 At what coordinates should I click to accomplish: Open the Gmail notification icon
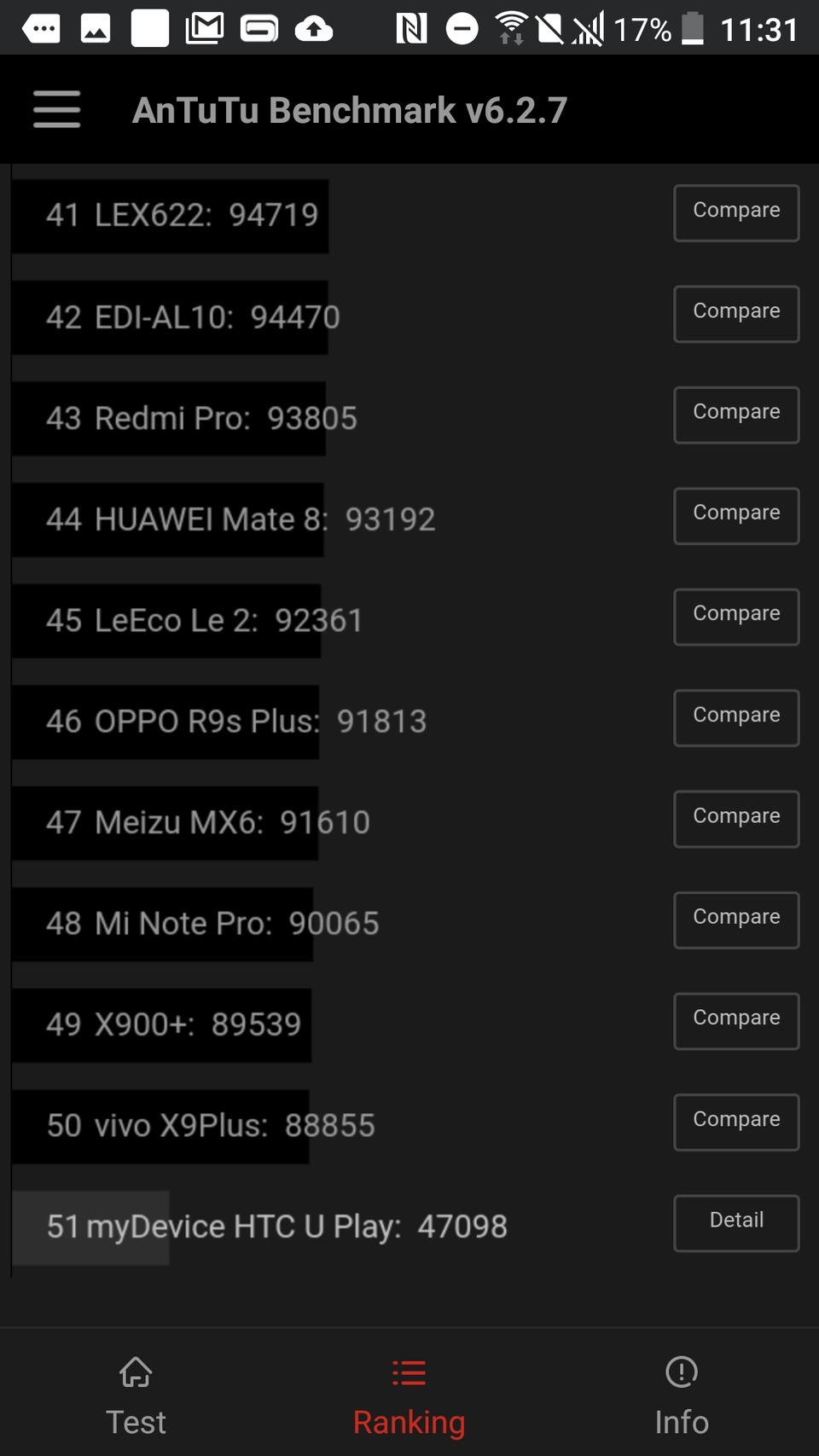203,27
